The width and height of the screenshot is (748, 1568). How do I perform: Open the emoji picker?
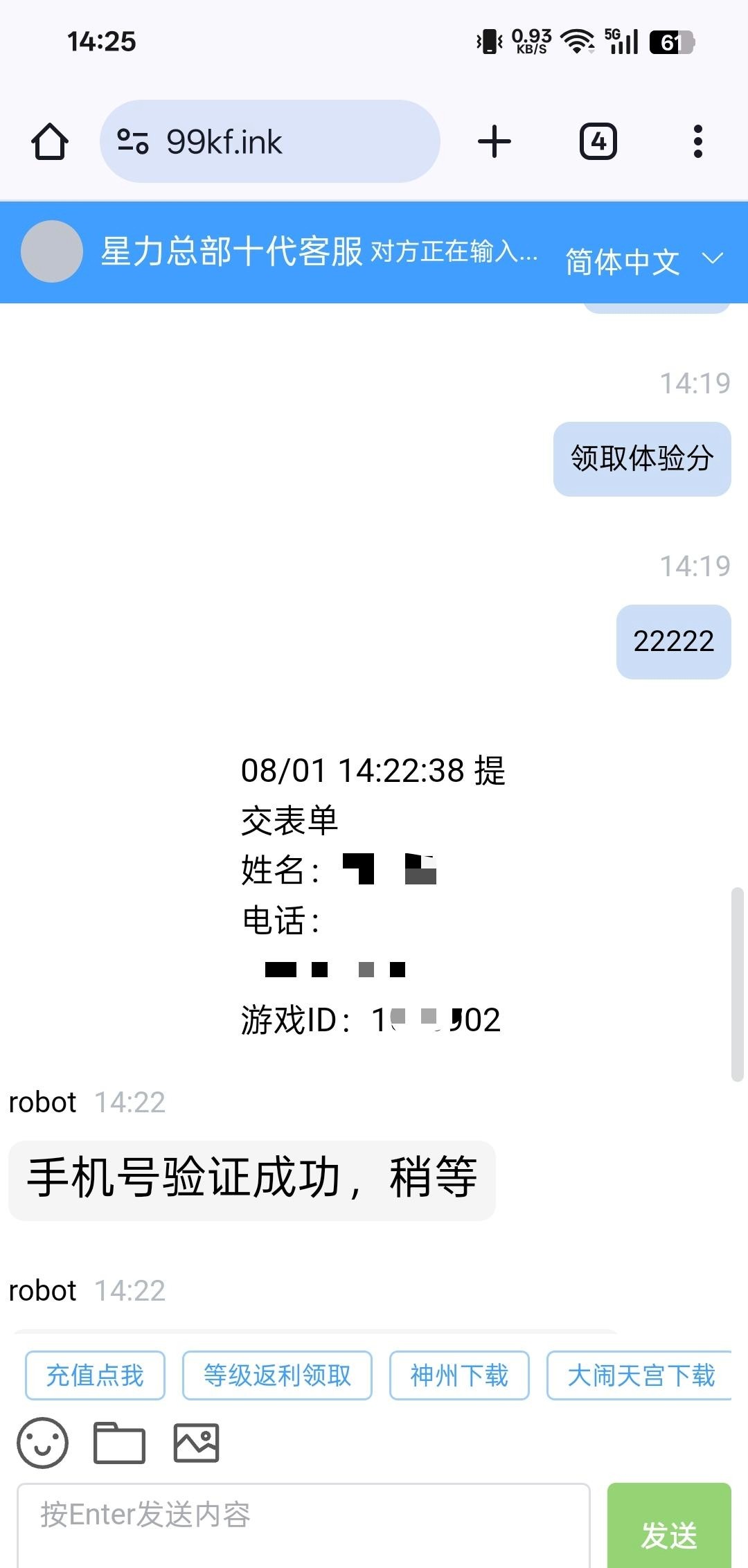(x=42, y=1443)
